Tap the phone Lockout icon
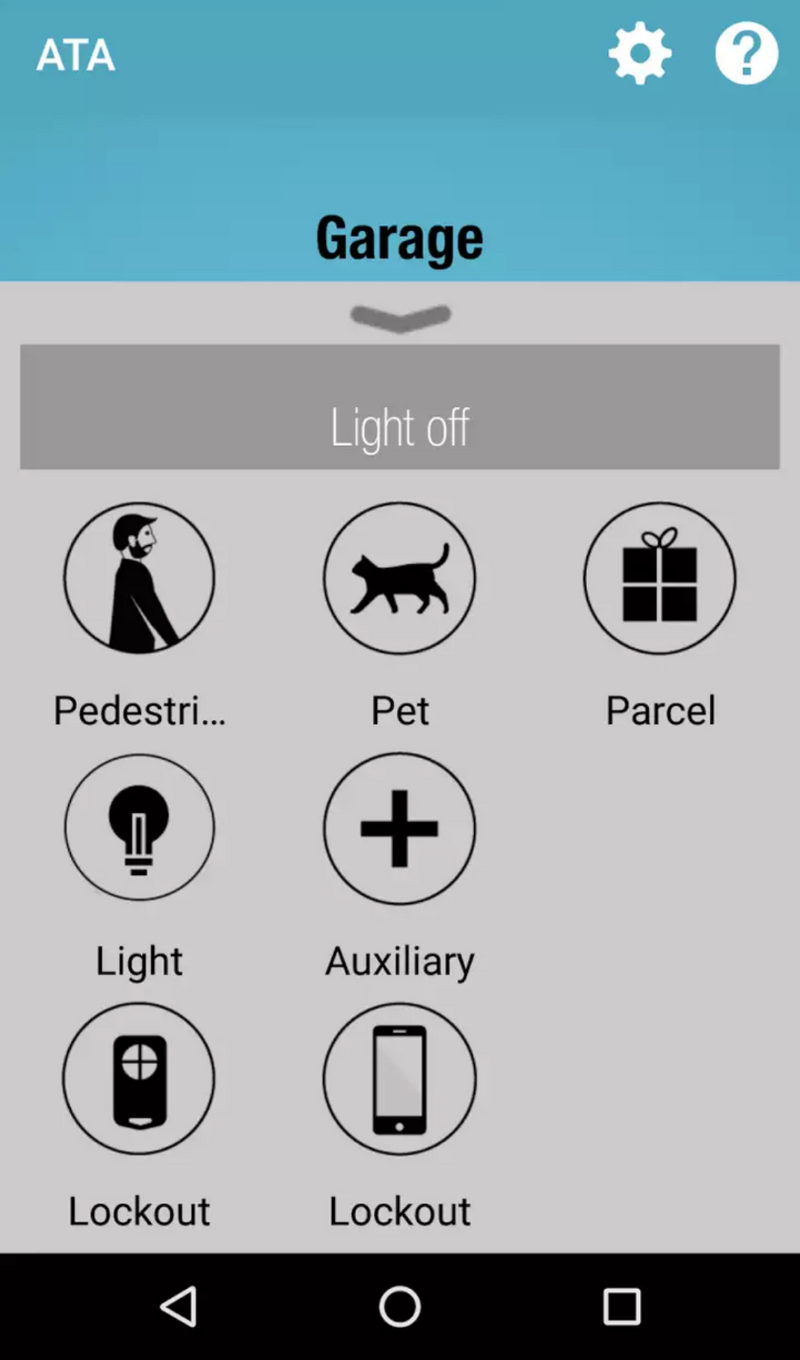Image resolution: width=800 pixels, height=1360 pixels. pos(399,1078)
